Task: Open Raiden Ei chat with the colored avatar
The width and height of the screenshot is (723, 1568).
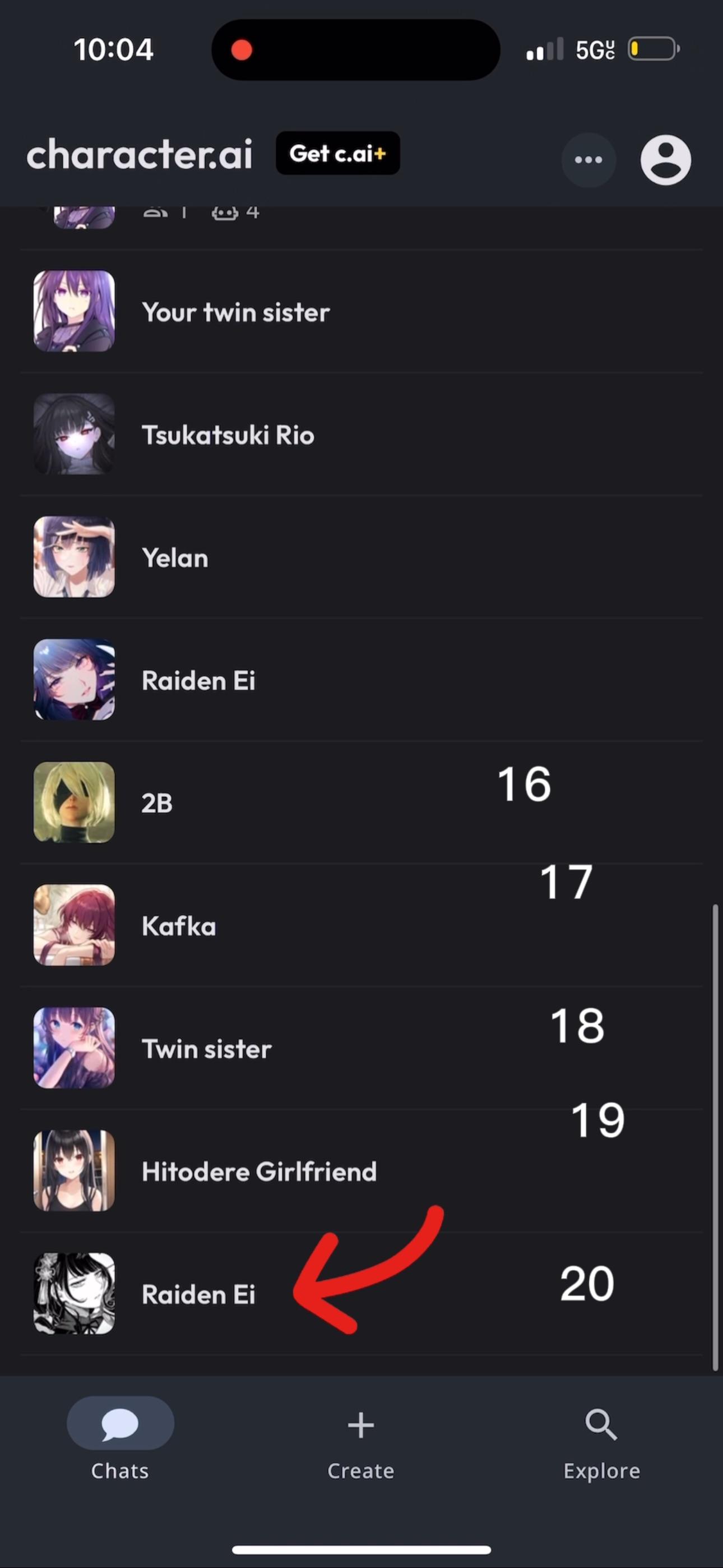Action: tap(198, 680)
